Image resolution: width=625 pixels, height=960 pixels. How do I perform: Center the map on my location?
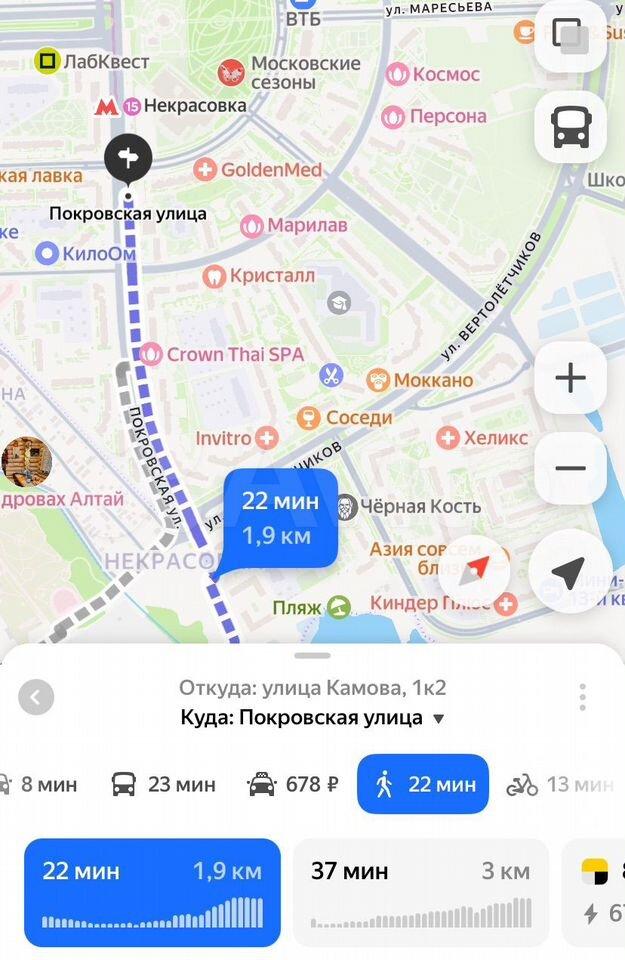coord(568,571)
